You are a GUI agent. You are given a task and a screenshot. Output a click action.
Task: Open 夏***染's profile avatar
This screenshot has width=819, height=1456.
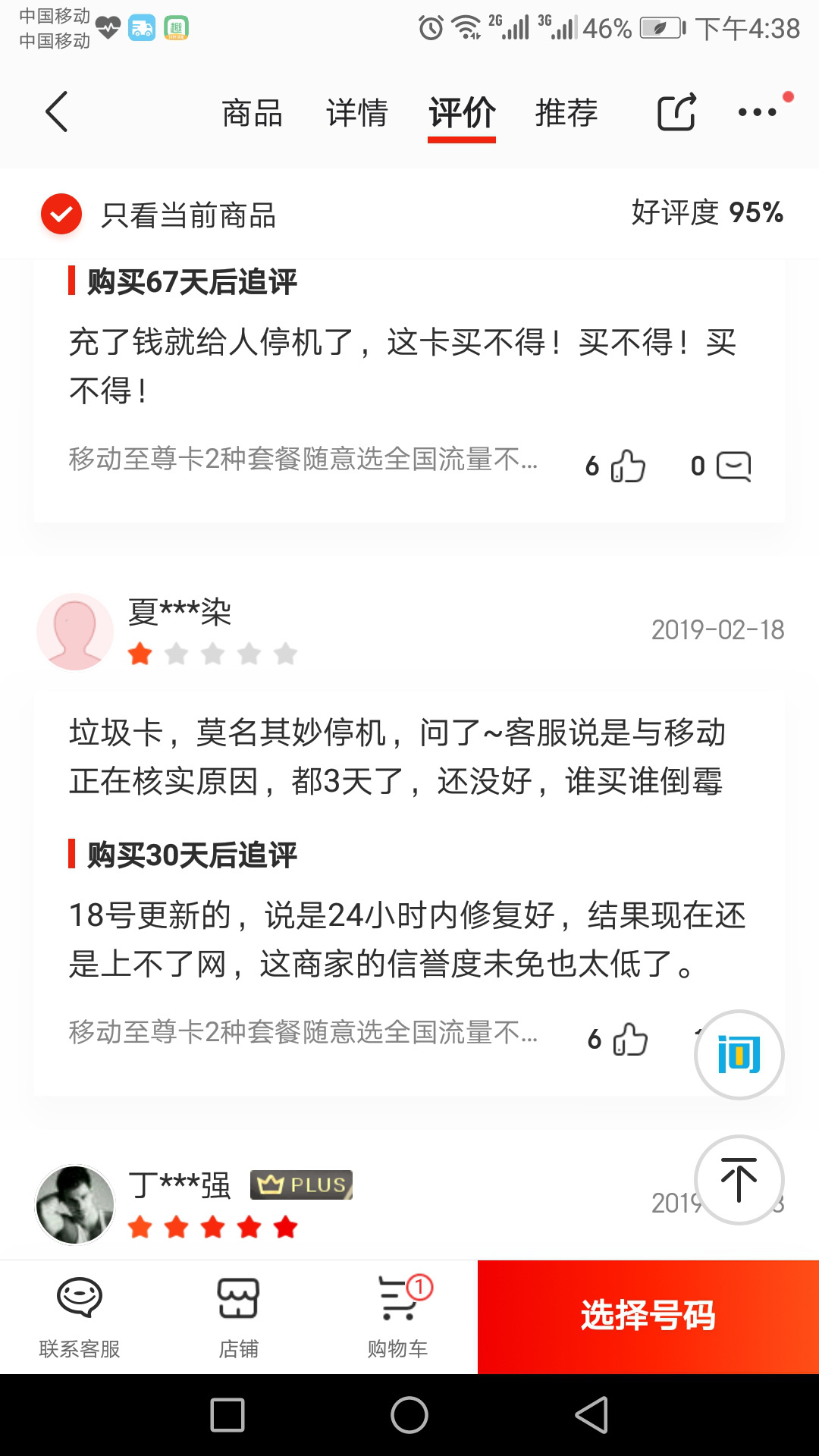[x=75, y=632]
